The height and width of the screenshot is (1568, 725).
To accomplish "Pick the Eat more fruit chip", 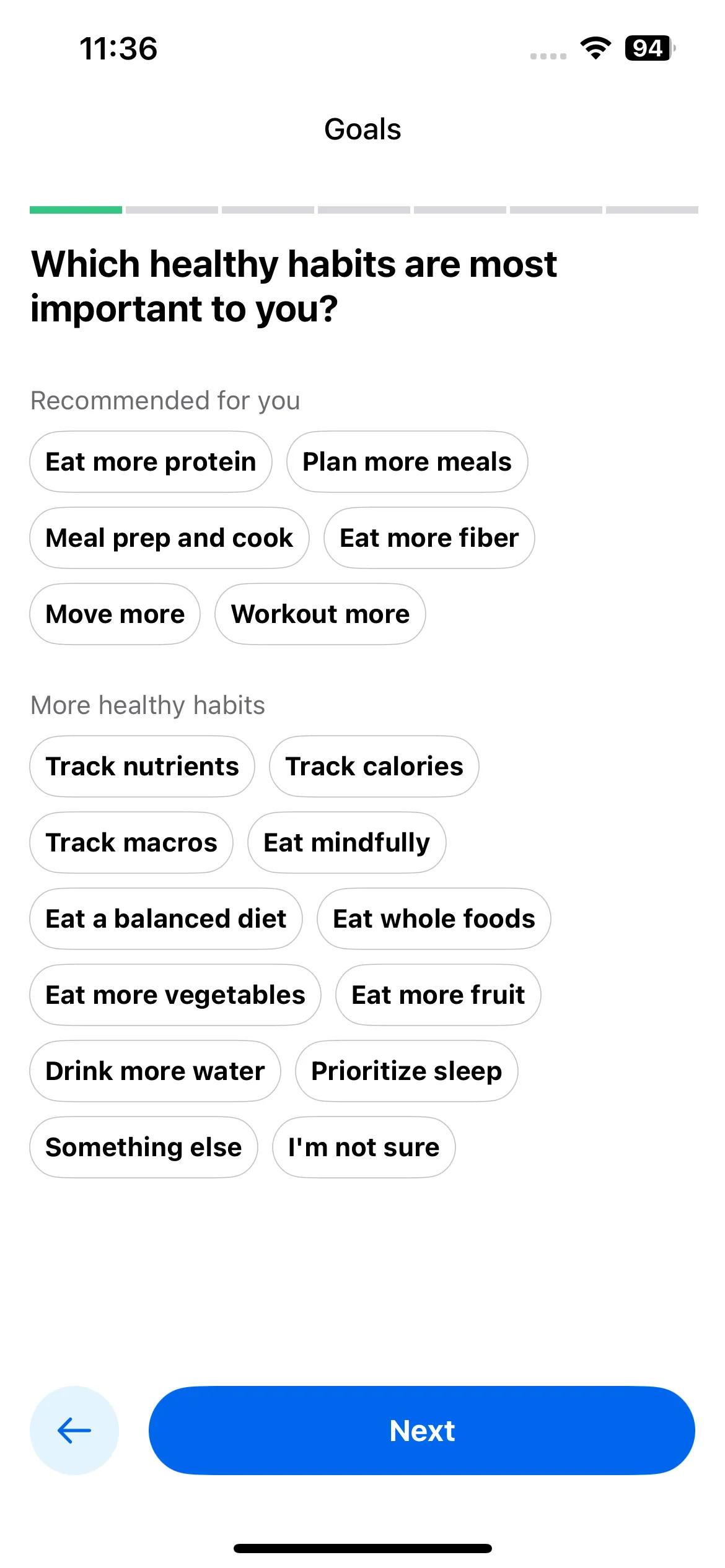I will point(438,995).
